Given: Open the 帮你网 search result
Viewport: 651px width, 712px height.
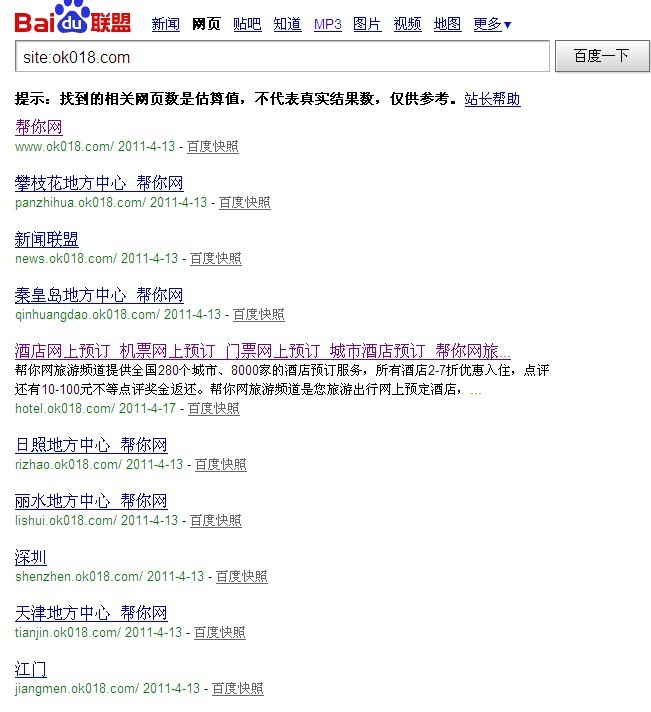Looking at the screenshot, I should click(39, 127).
